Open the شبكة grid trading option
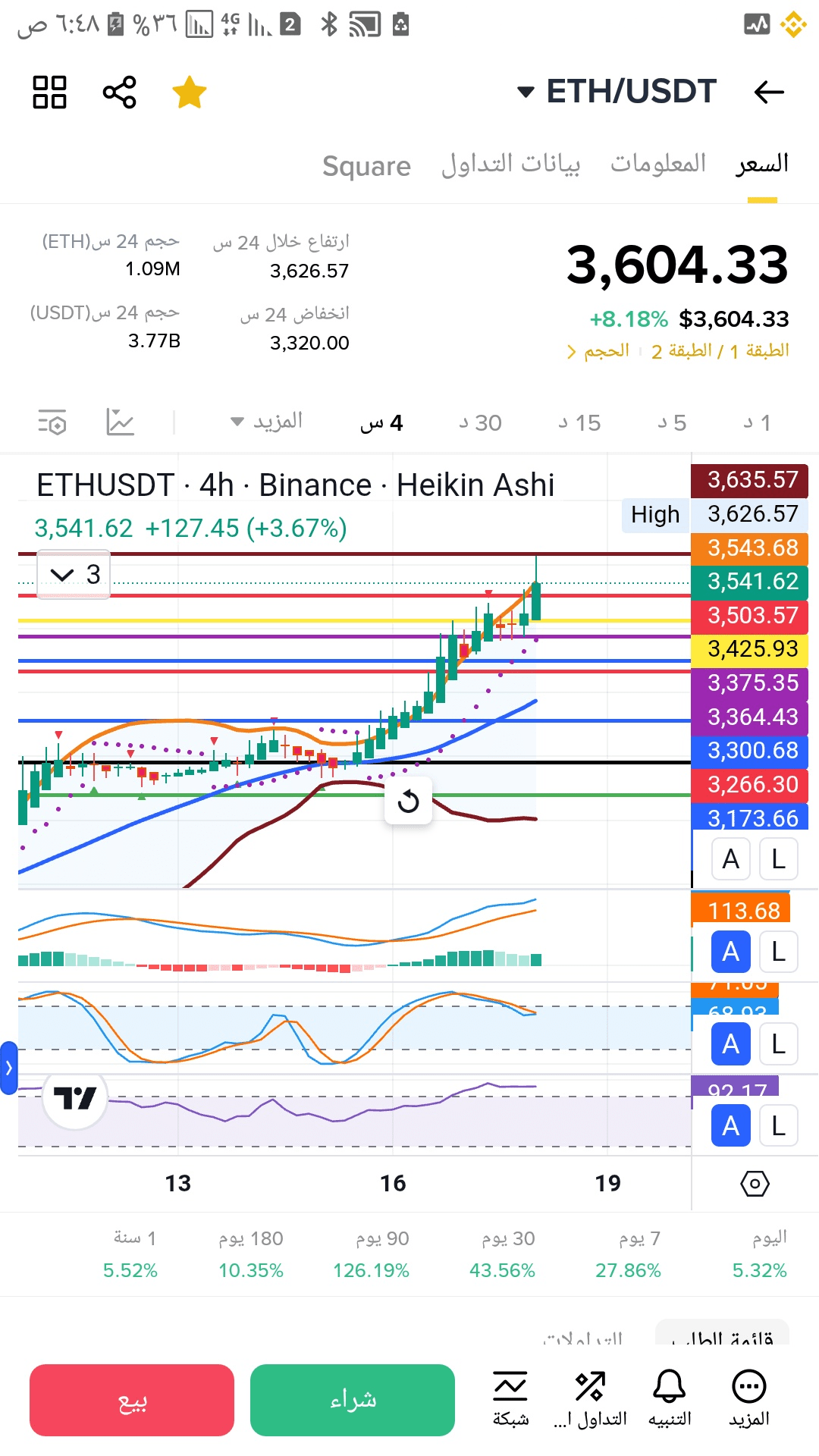The height and width of the screenshot is (1456, 819). point(510,1398)
